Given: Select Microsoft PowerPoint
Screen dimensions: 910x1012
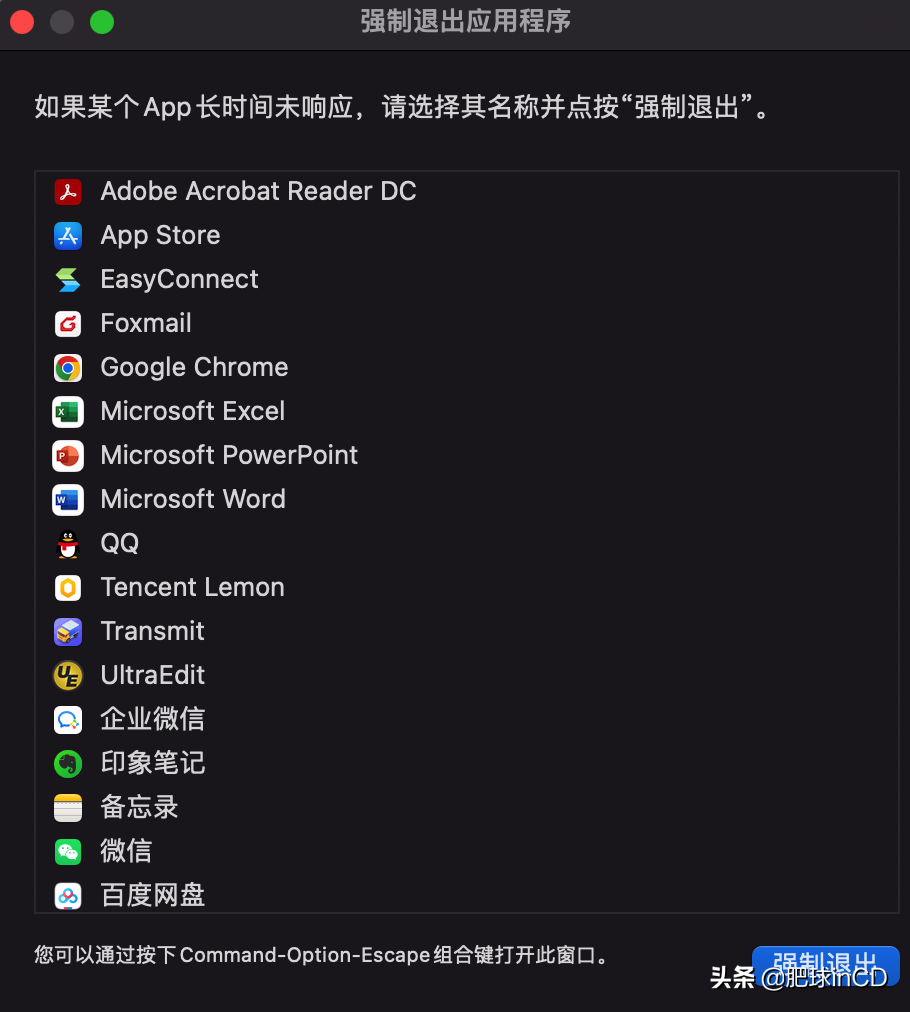Looking at the screenshot, I should 229,455.
